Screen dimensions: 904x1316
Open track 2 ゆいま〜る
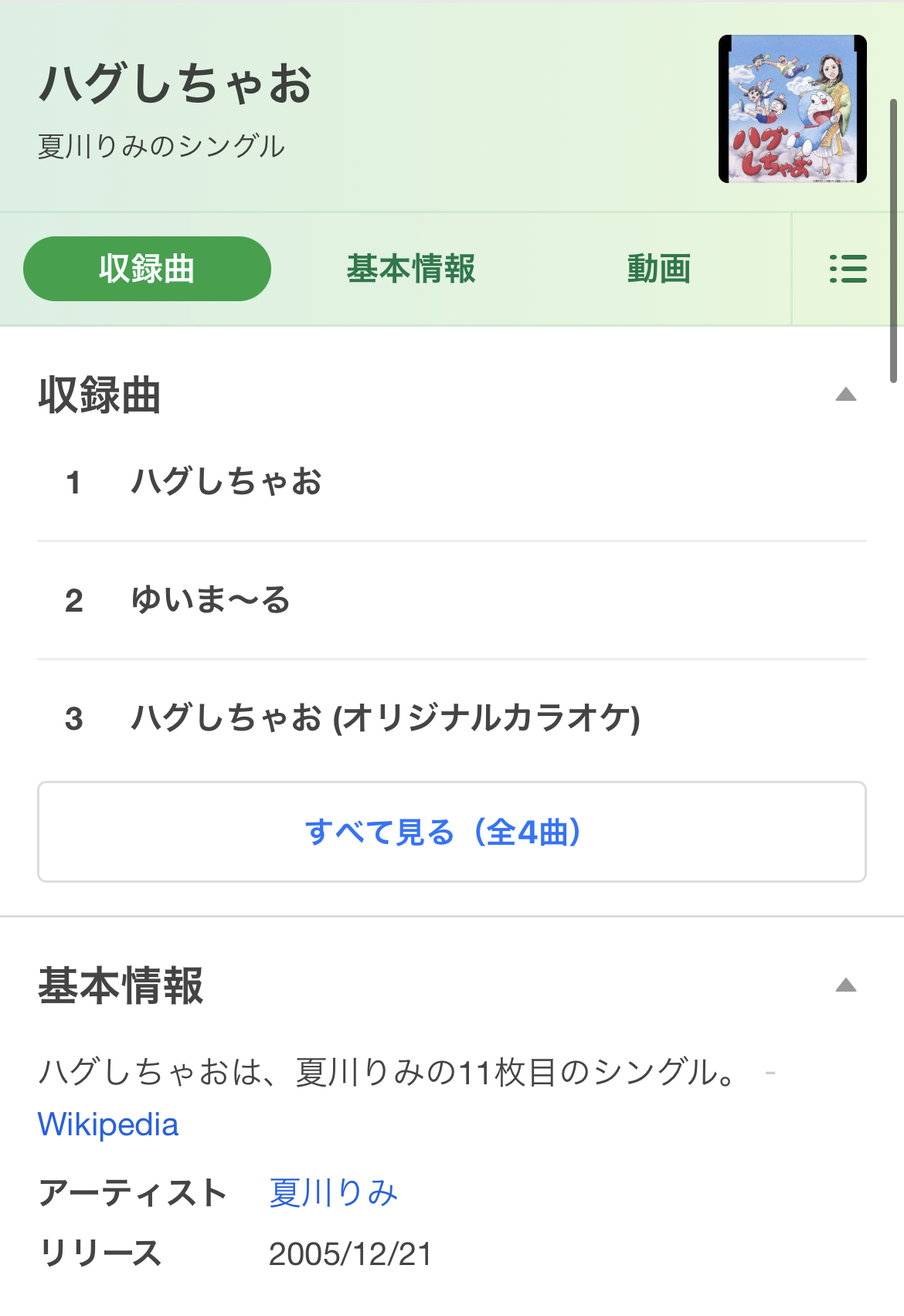click(x=452, y=600)
